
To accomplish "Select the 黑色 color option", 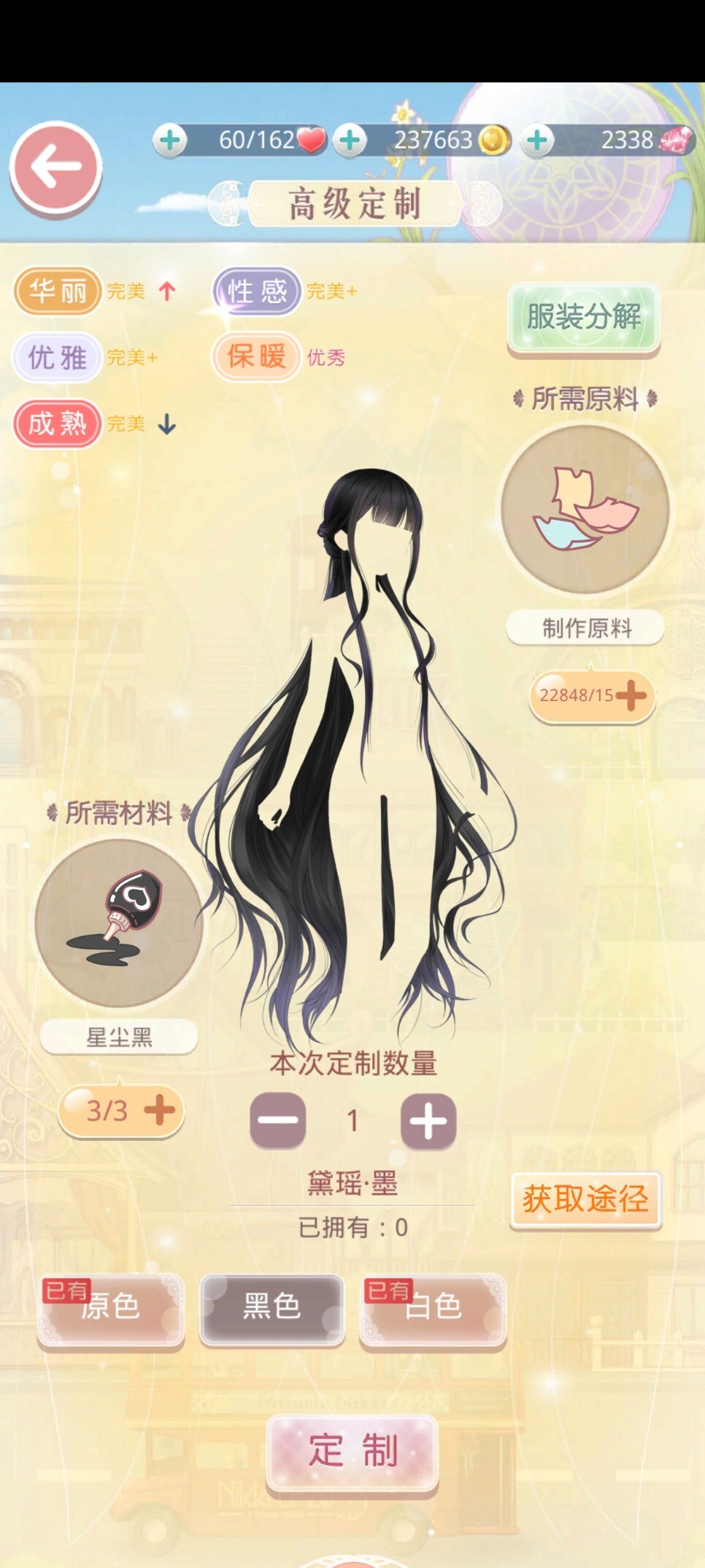I will 271,1309.
